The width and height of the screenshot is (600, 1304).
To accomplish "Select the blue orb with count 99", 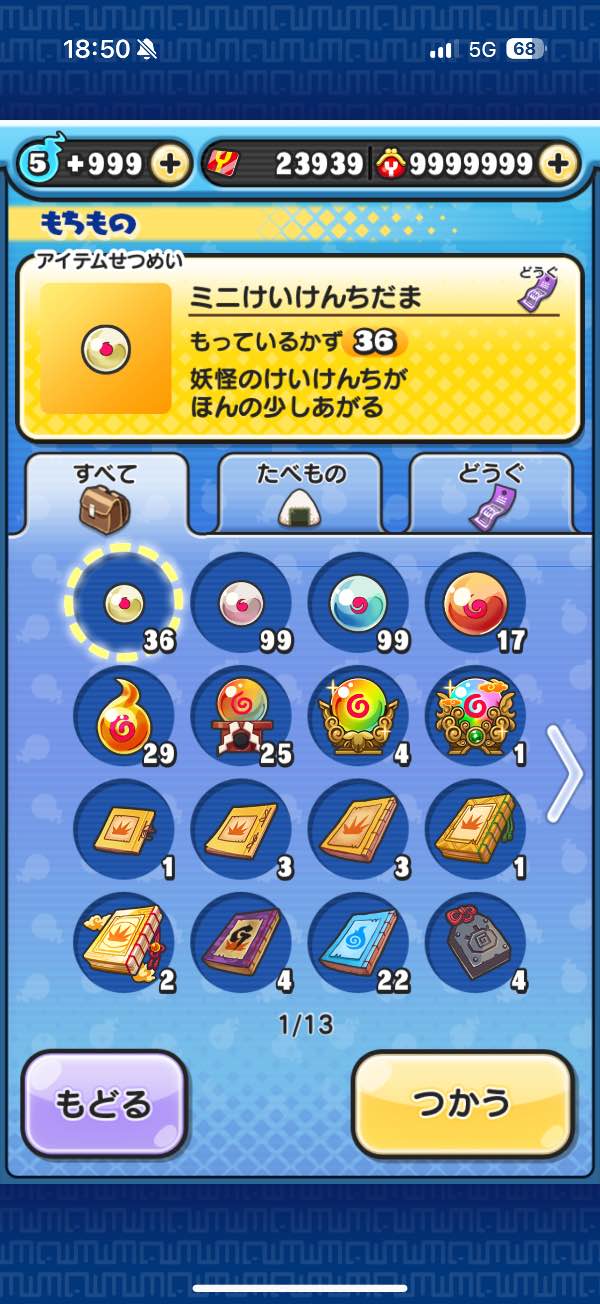I will pos(357,603).
